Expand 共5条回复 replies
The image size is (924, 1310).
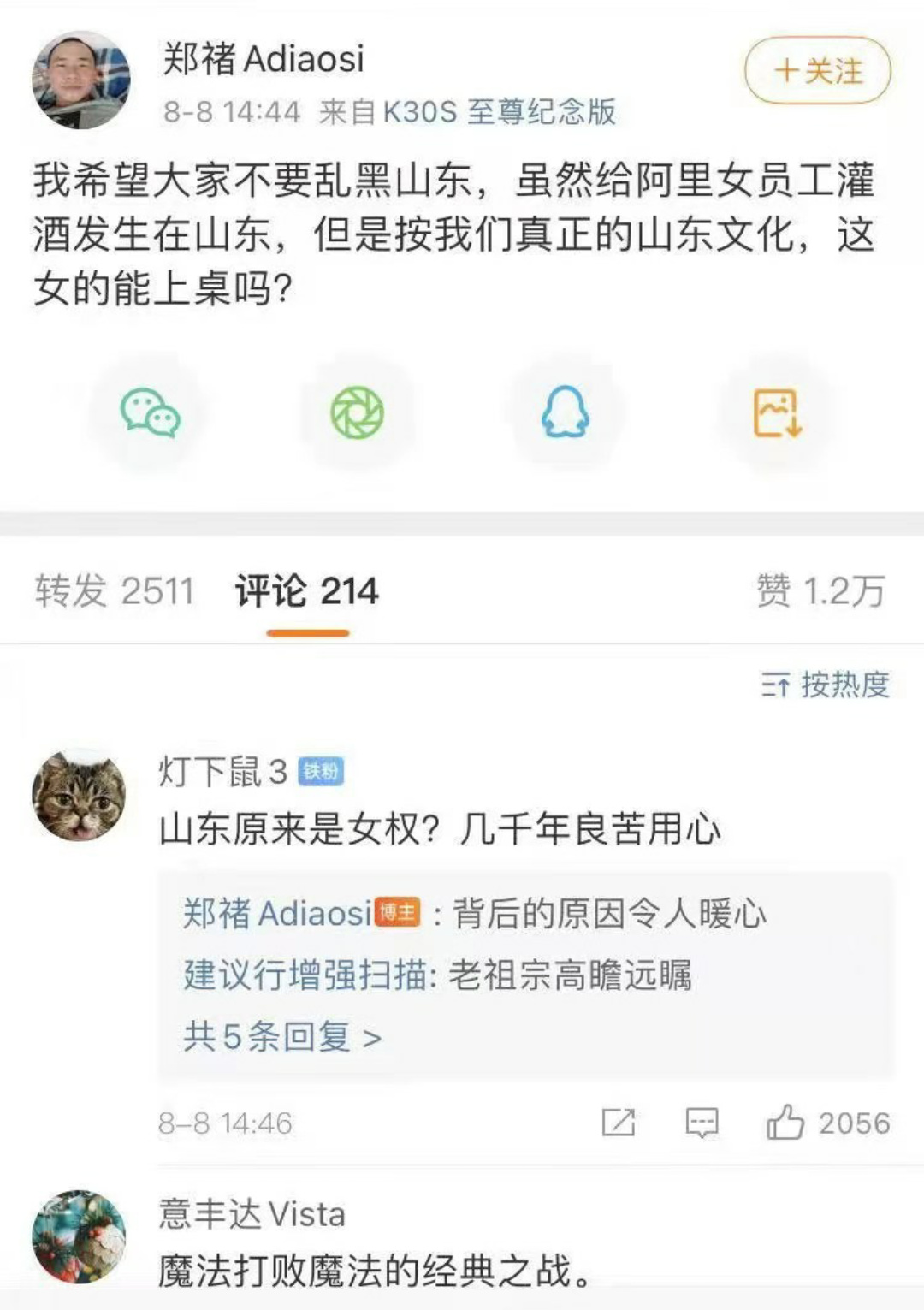pos(281,1037)
